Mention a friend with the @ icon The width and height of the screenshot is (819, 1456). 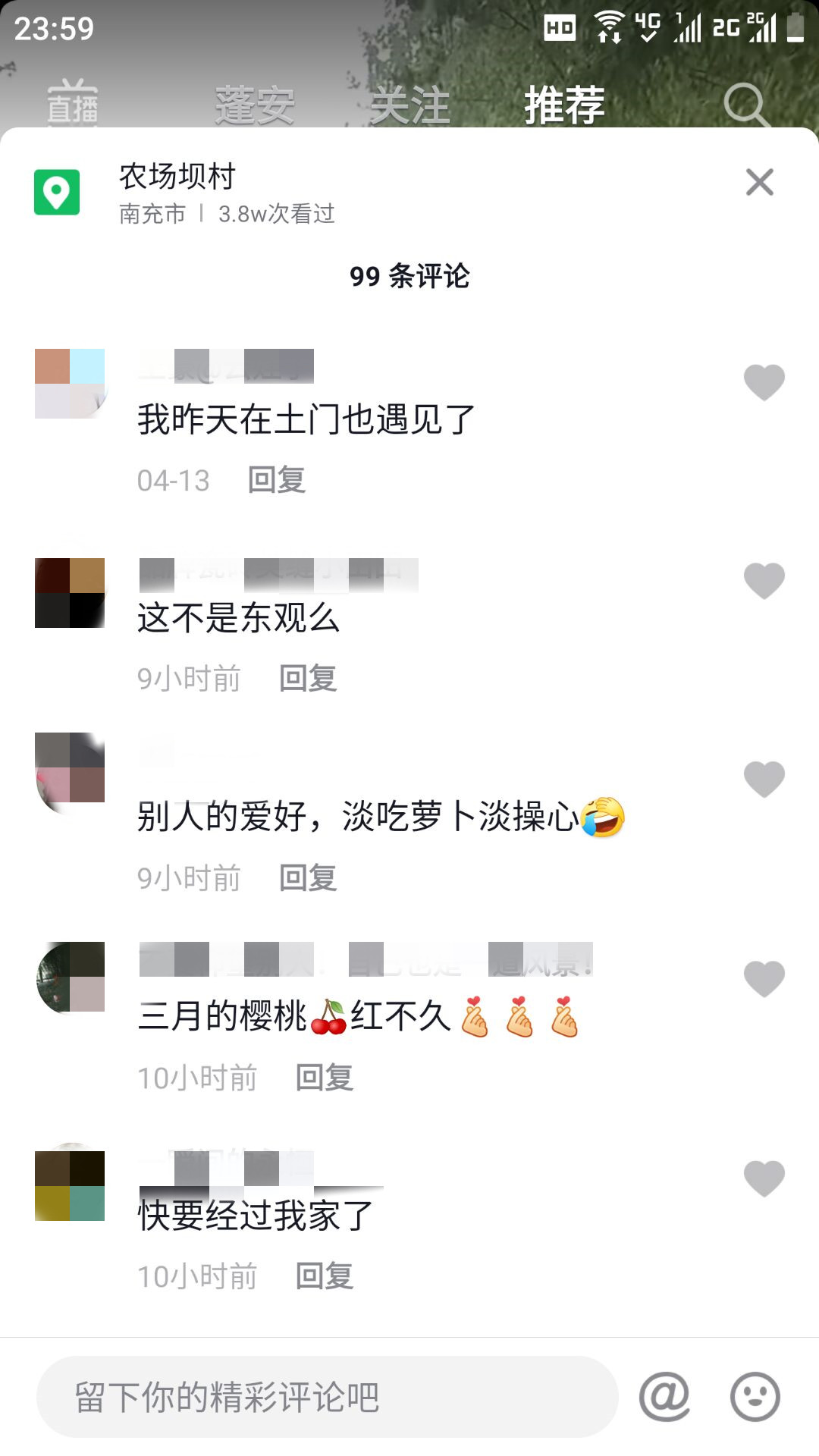[x=664, y=1397]
